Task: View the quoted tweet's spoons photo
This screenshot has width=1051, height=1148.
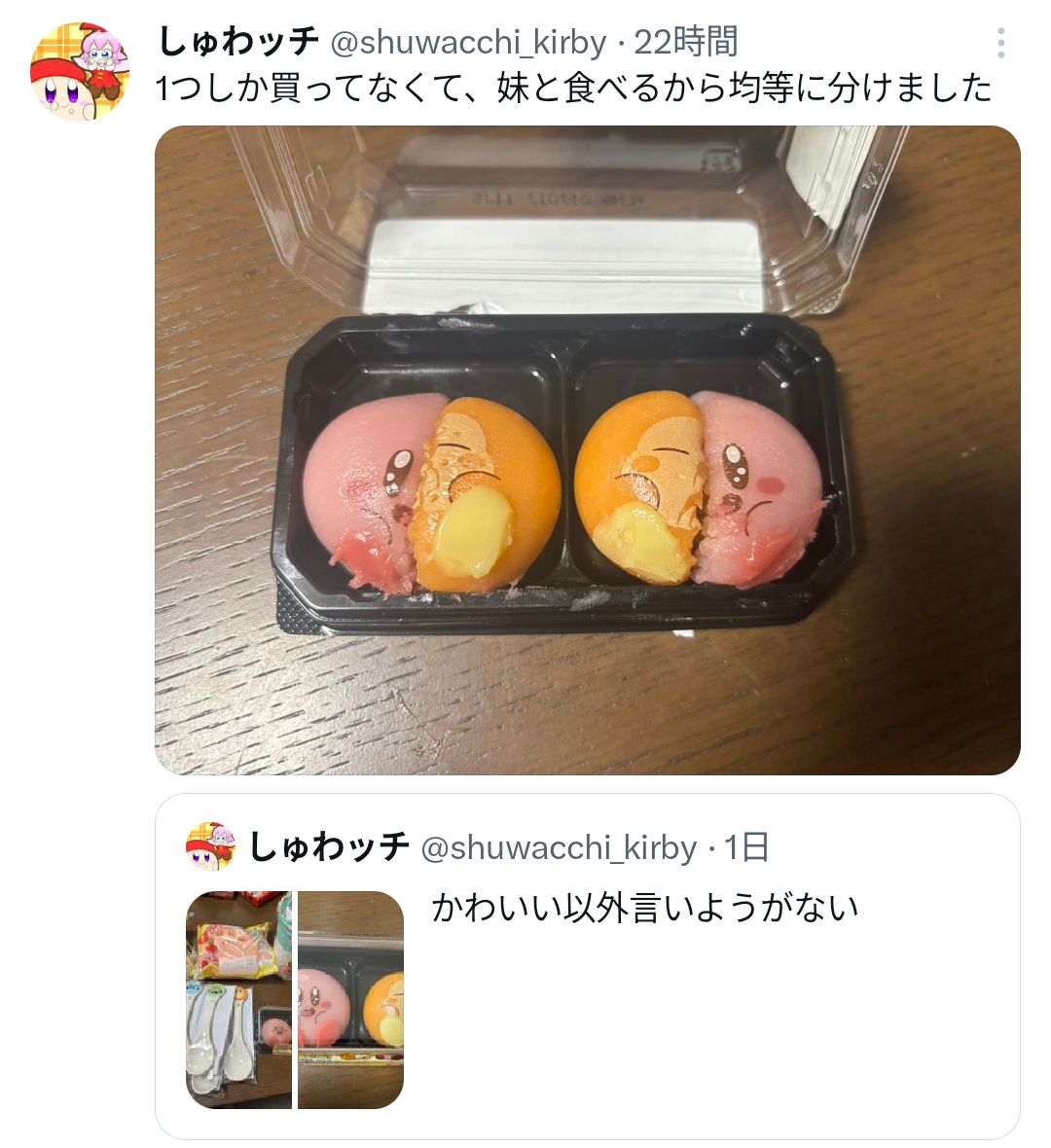Action: tap(238, 999)
